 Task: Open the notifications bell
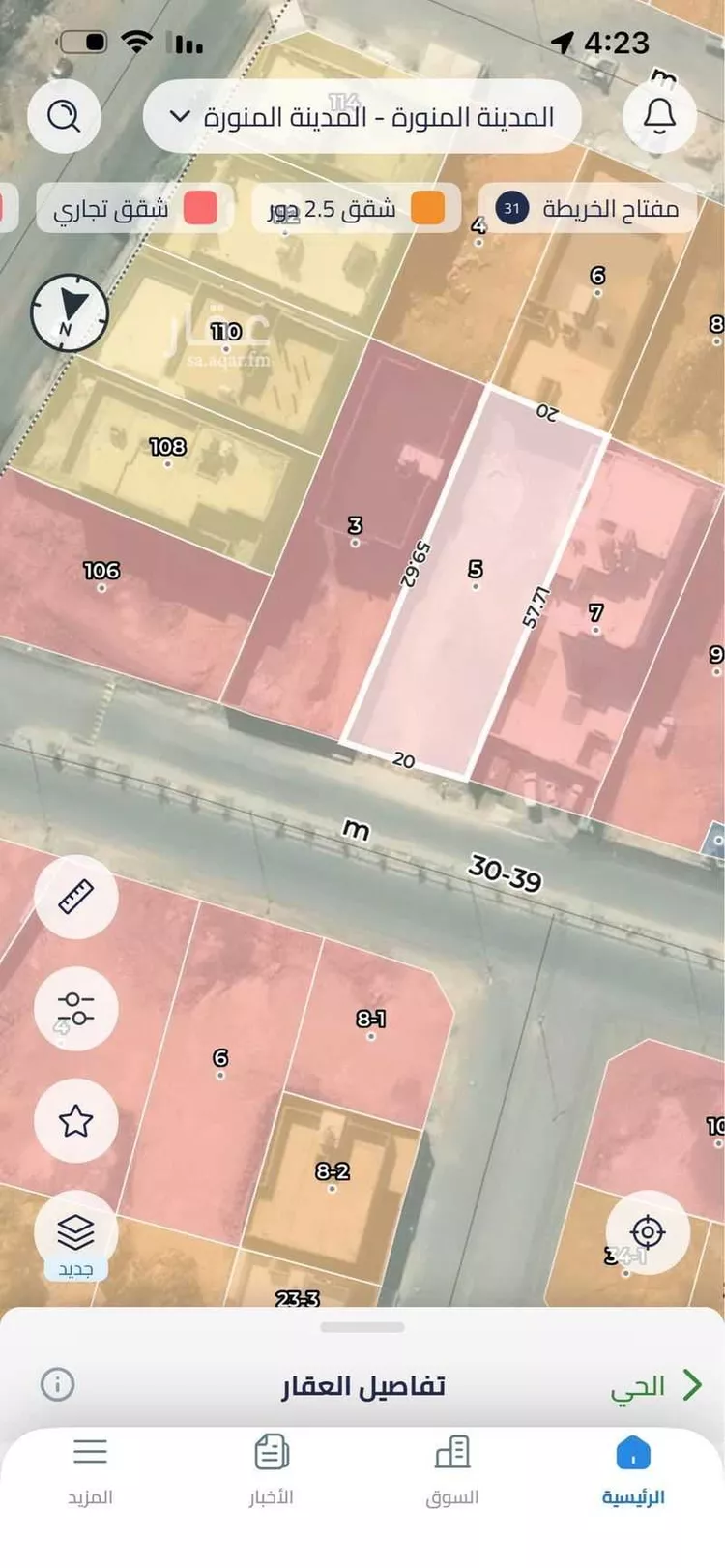pyautogui.click(x=659, y=117)
